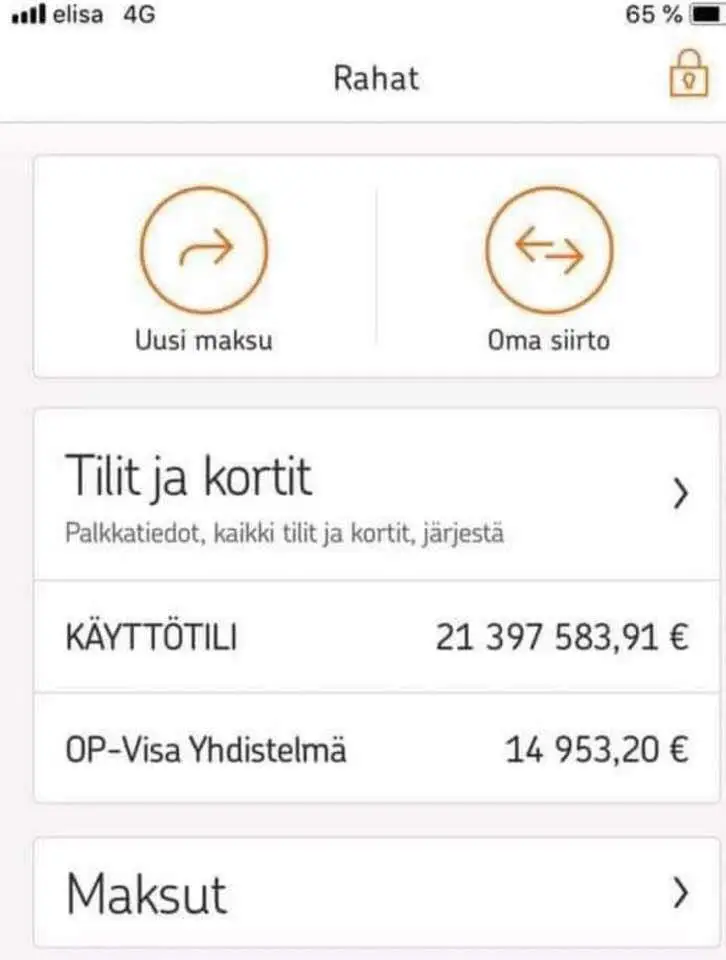Open Oma siirto own transfer
726x960 pixels.
[x=549, y=269]
